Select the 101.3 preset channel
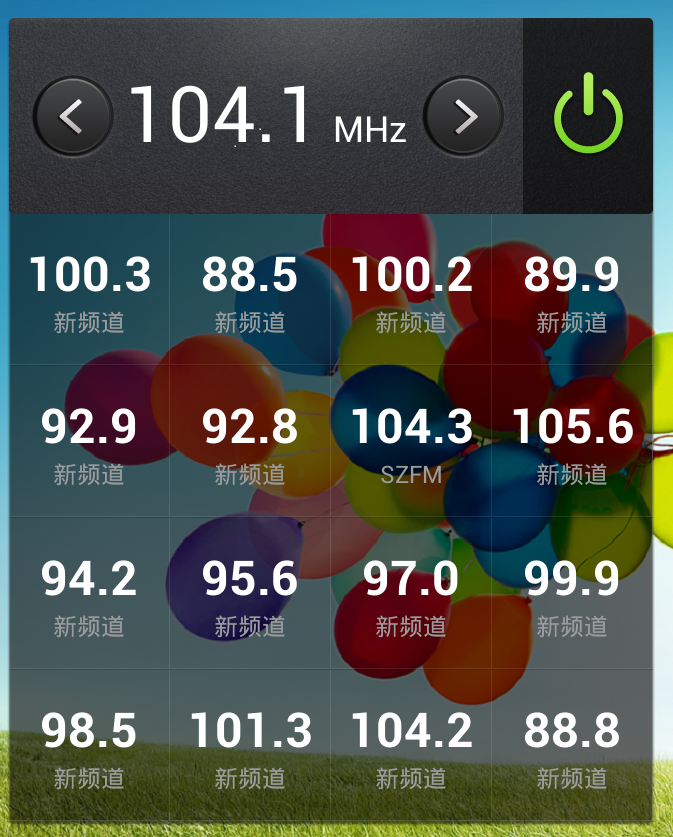This screenshot has height=837, width=673. pyautogui.click(x=250, y=746)
